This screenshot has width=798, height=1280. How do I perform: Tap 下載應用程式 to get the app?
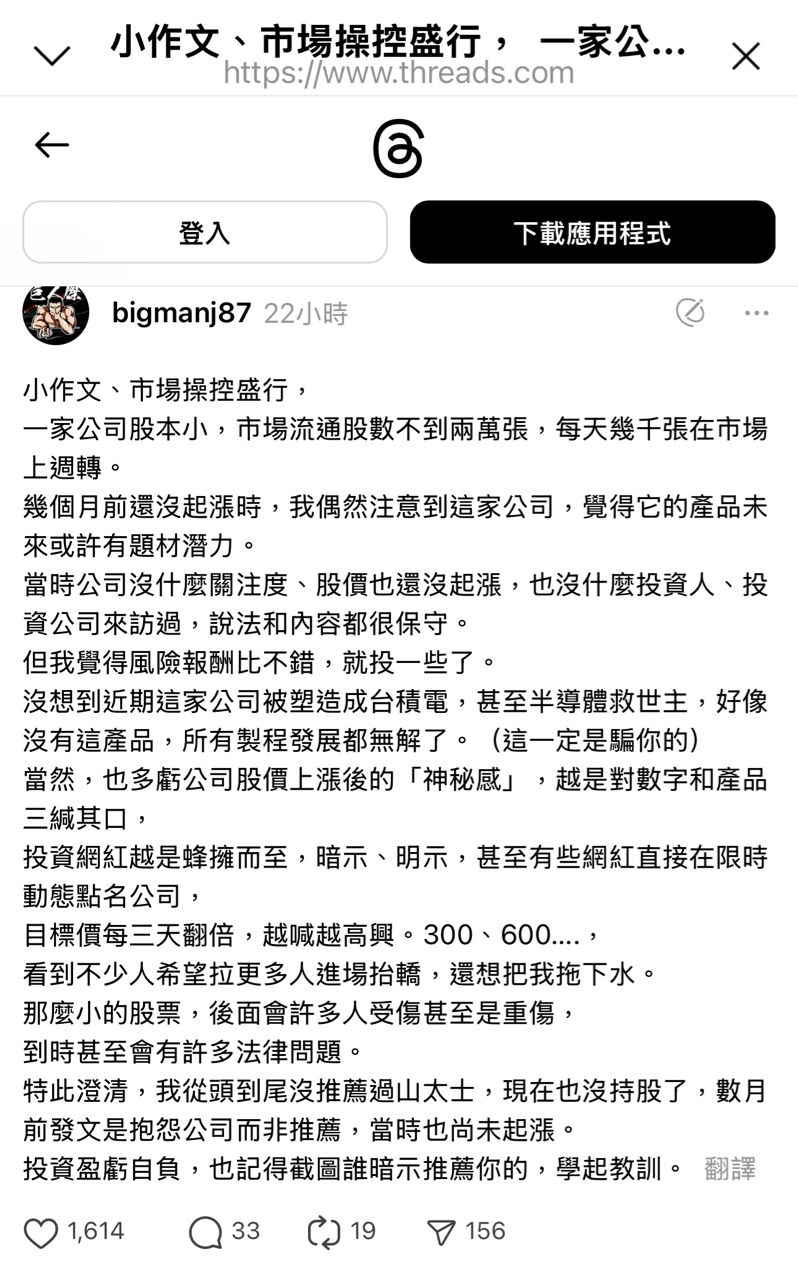[592, 232]
